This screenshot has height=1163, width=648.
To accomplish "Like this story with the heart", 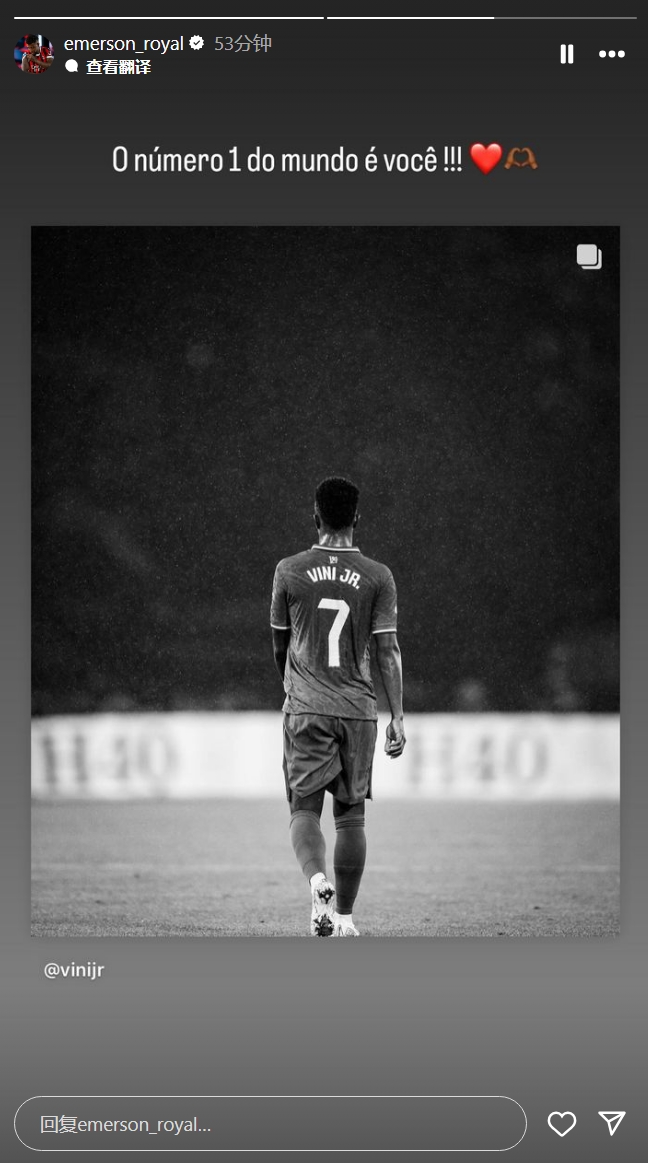I will click(562, 1124).
